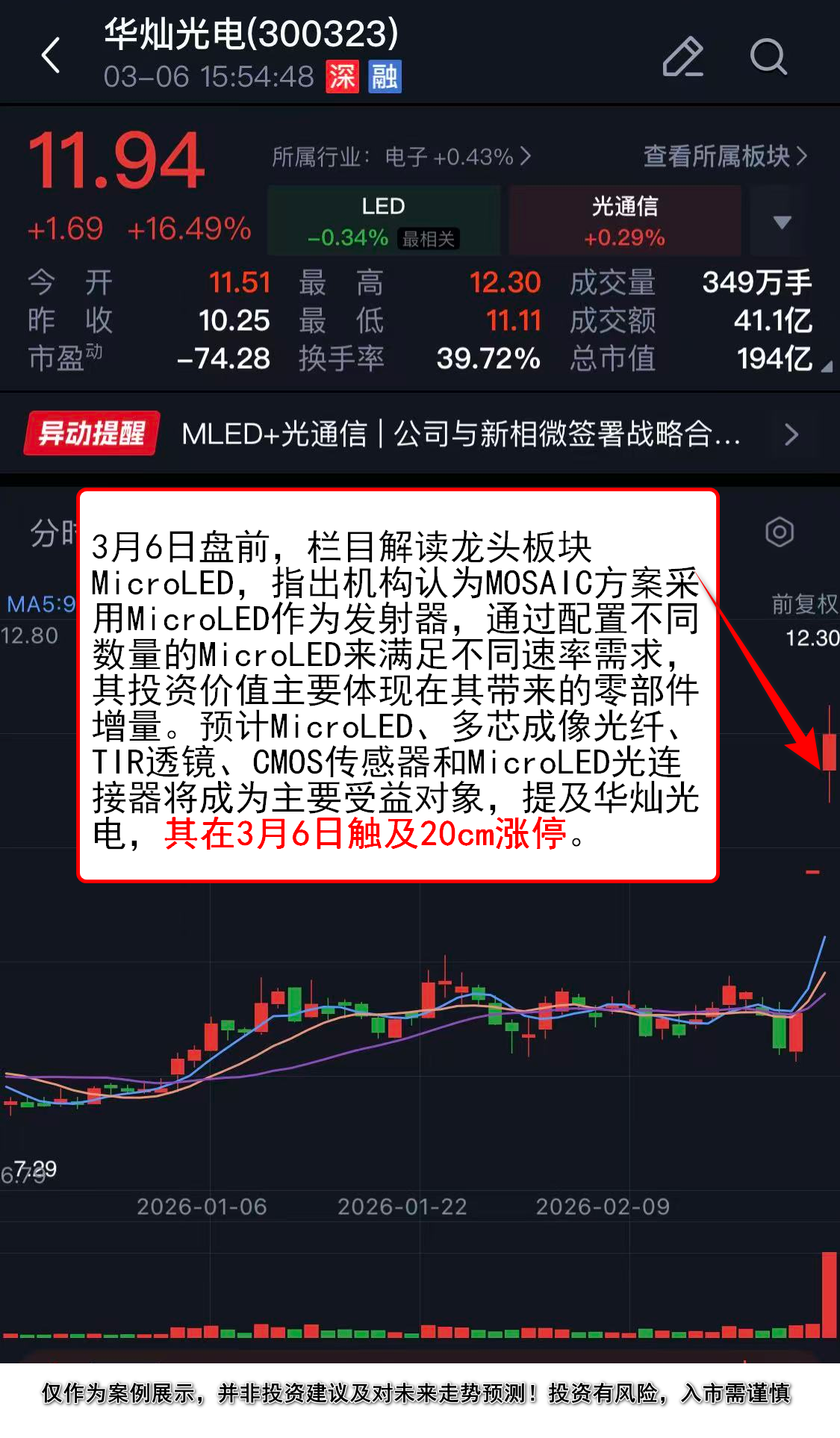Open stock search with the magnifier icon
This screenshot has height=1438, width=840.
pos(768,56)
